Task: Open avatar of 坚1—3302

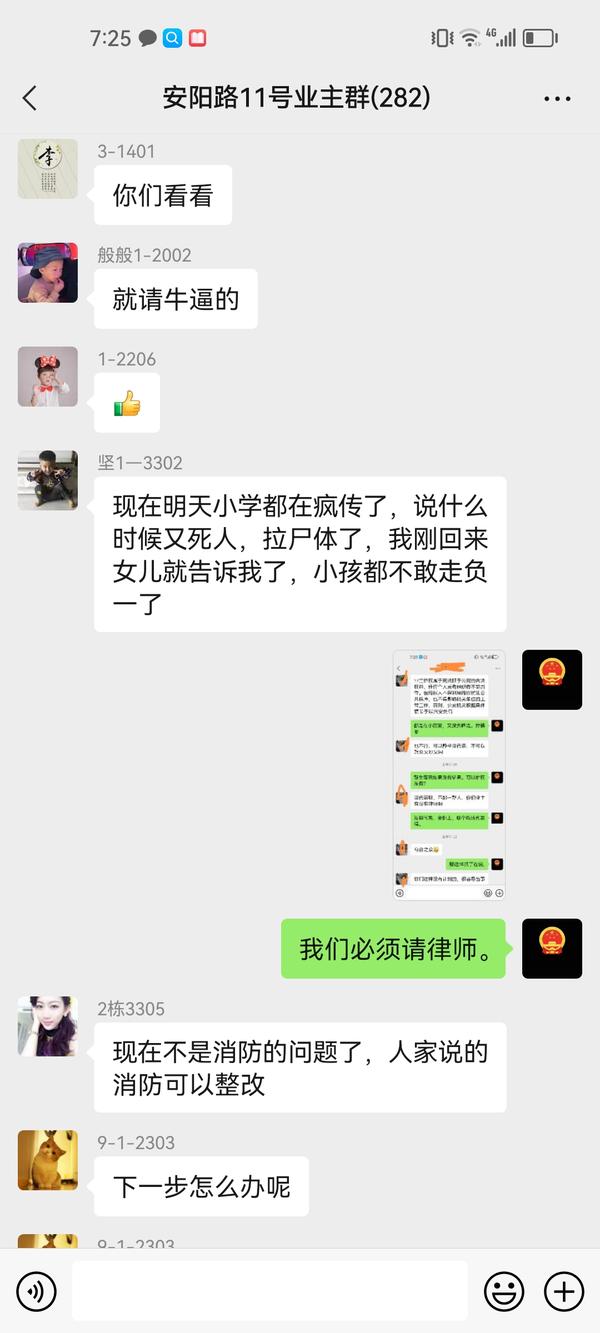Action: [48, 481]
